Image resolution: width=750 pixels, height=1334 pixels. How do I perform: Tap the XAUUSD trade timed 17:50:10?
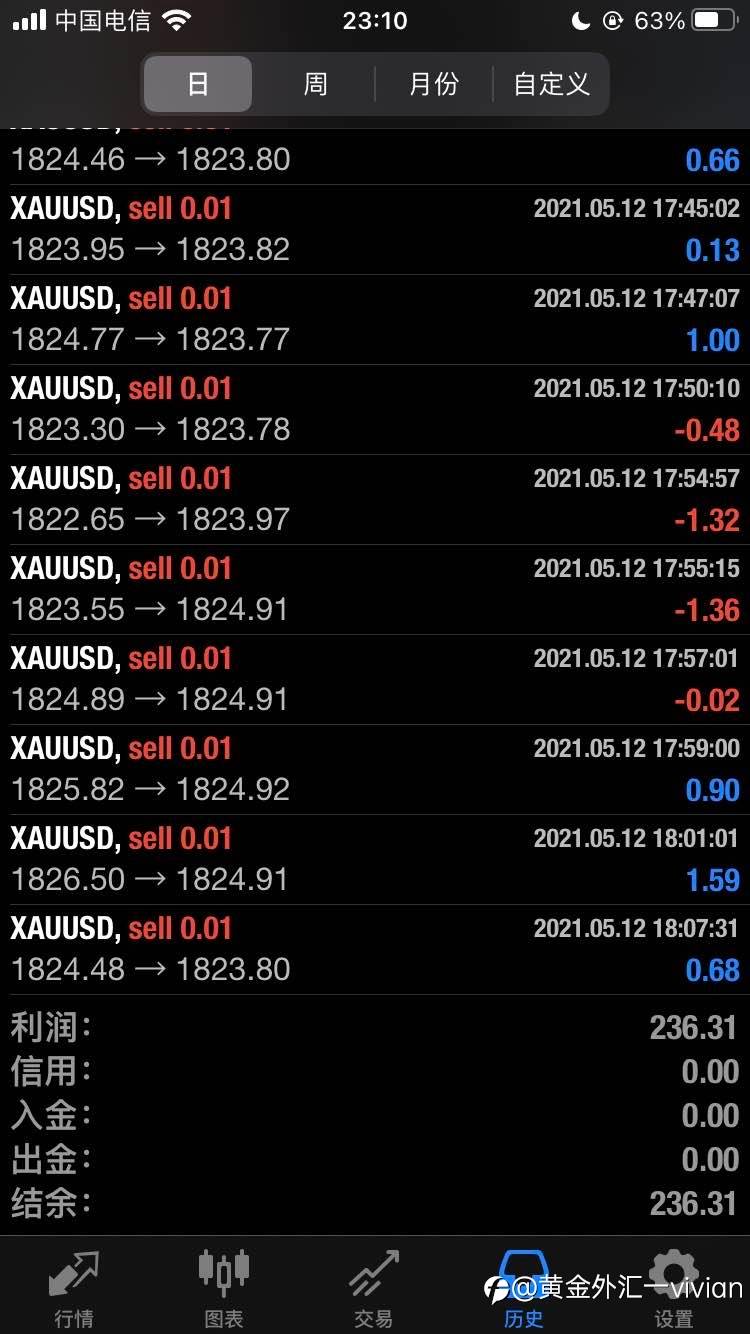(375, 409)
